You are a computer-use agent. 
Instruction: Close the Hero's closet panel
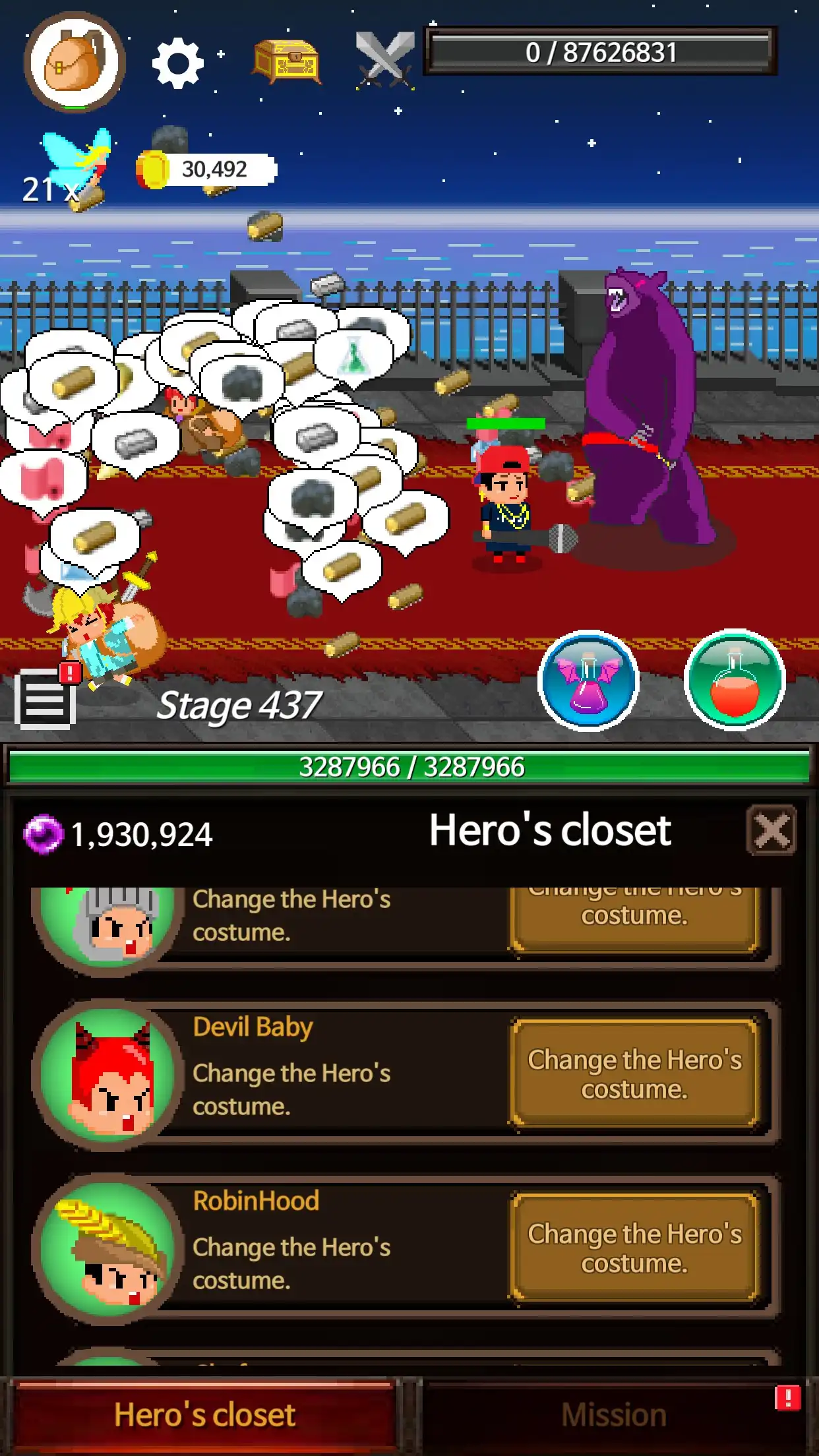click(x=771, y=831)
